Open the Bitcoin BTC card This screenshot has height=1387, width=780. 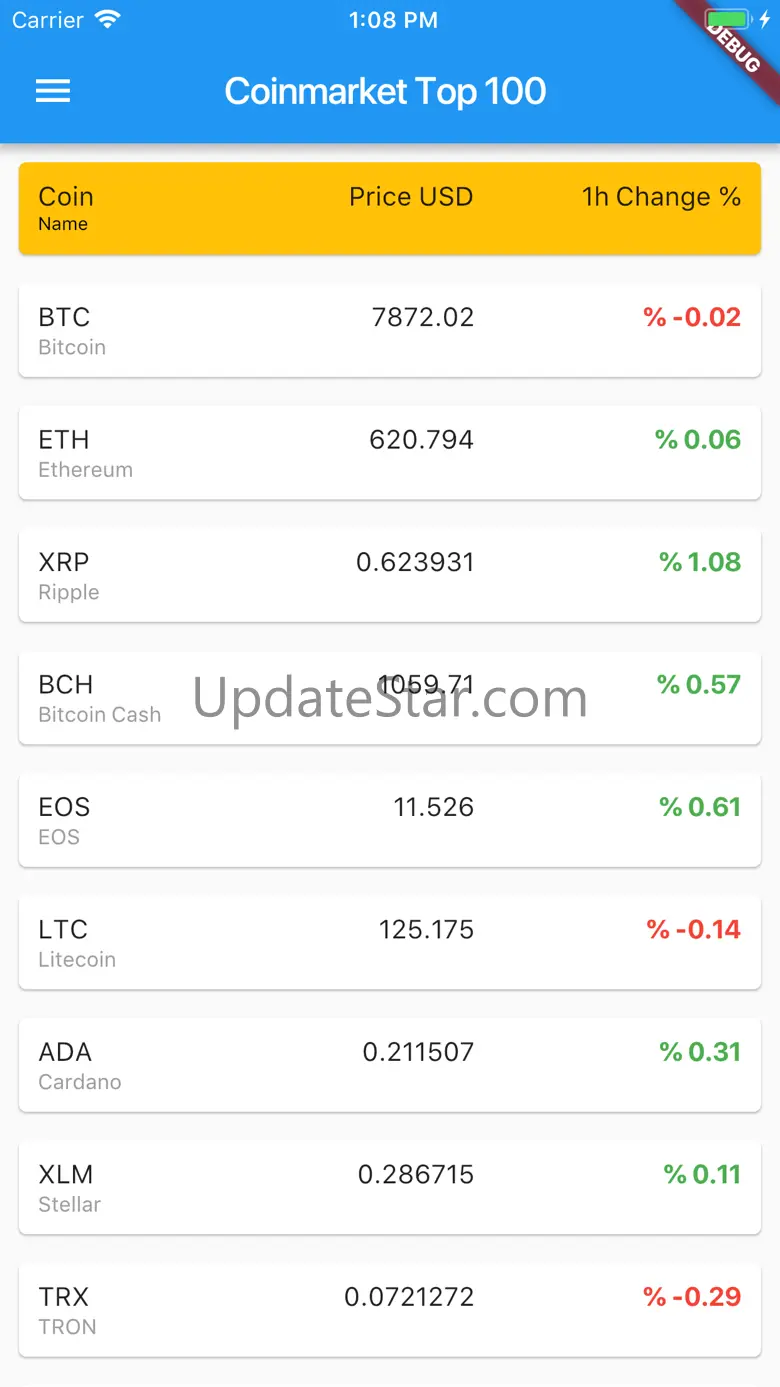(389, 331)
